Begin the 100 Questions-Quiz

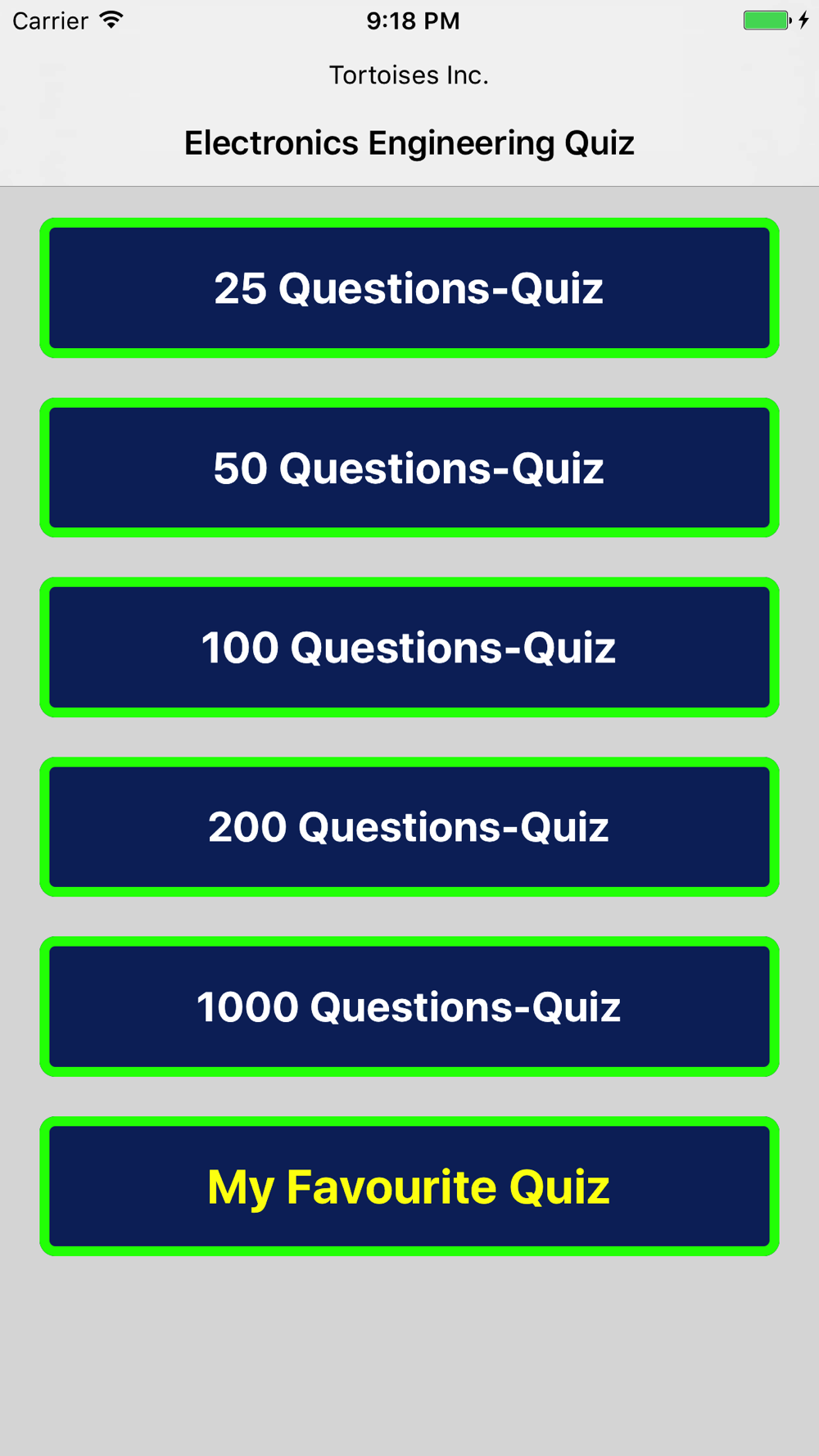(409, 647)
